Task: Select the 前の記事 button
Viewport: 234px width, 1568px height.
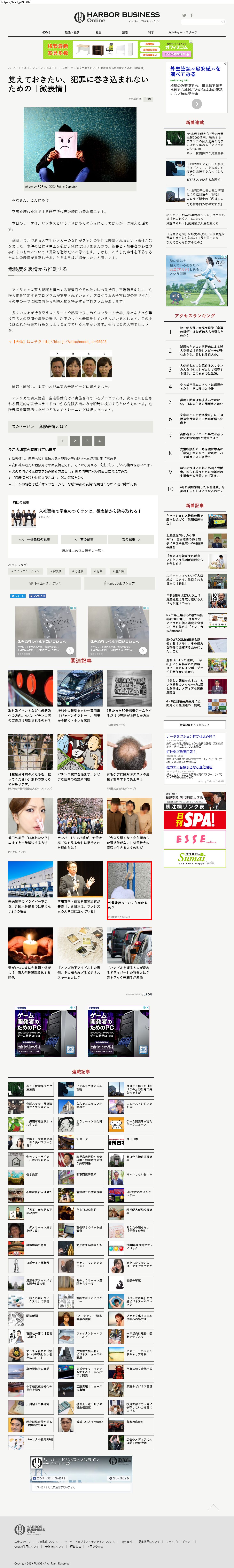Action: click(85, 539)
